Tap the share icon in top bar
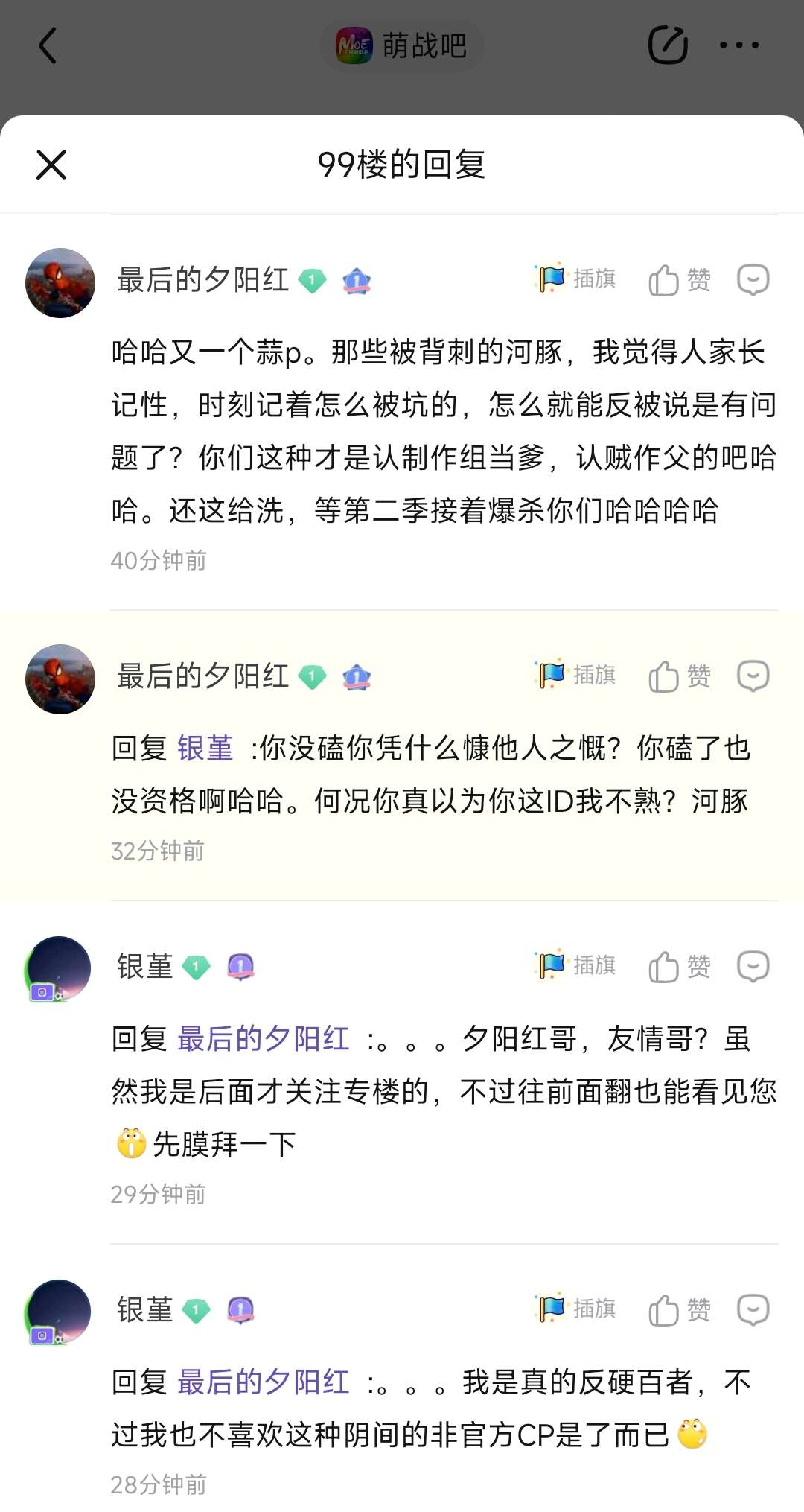Image resolution: width=804 pixels, height=1512 pixels. (668, 45)
